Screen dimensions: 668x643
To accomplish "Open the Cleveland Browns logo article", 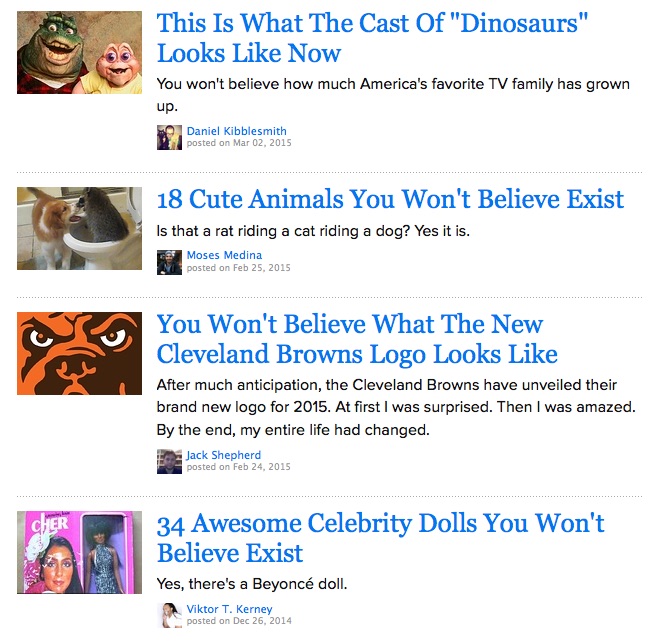I will coord(357,339).
